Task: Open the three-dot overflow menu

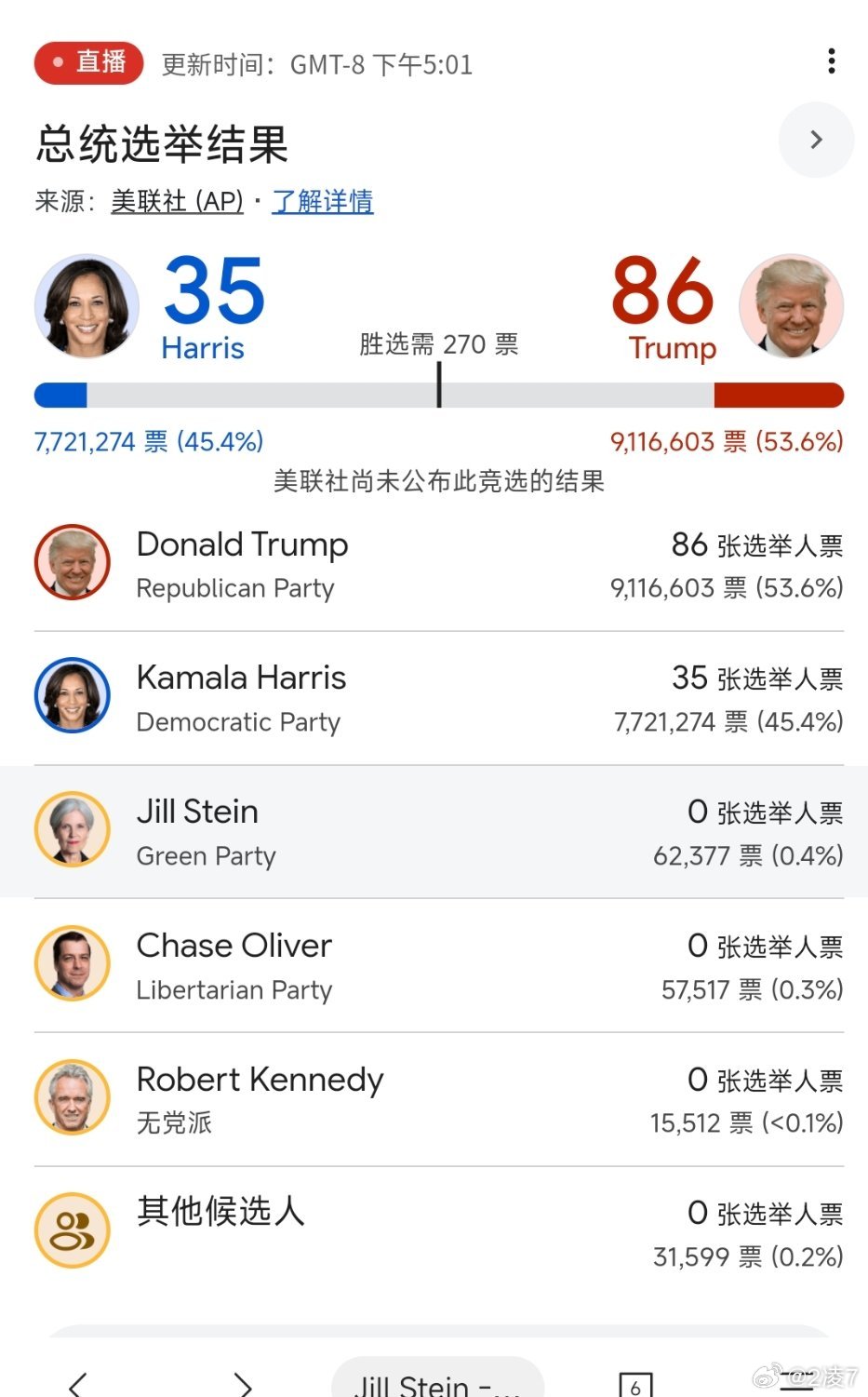Action: [x=832, y=60]
